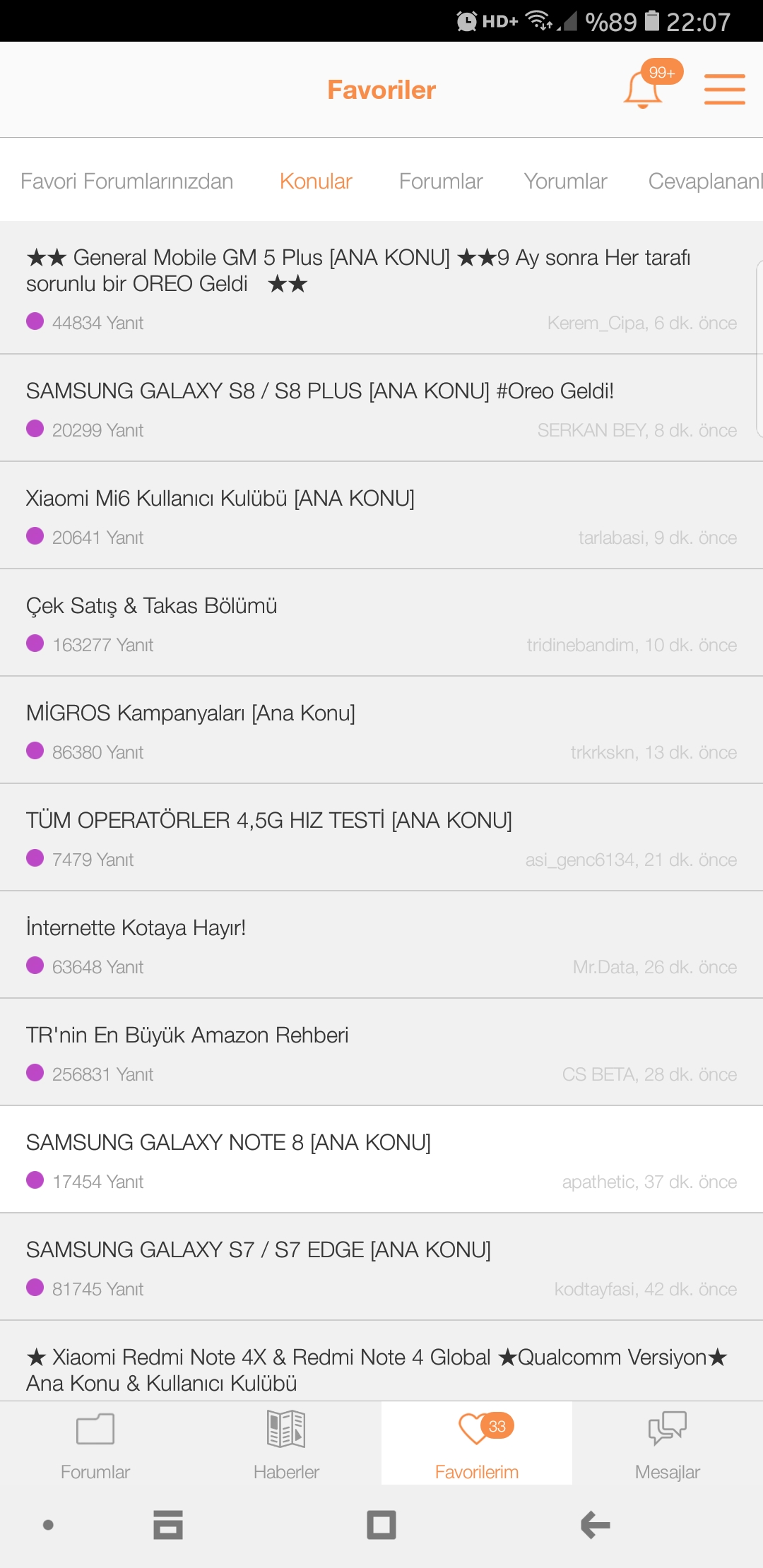Image resolution: width=763 pixels, height=1568 pixels.
Task: Open the Mesajlar tab
Action: [668, 1444]
